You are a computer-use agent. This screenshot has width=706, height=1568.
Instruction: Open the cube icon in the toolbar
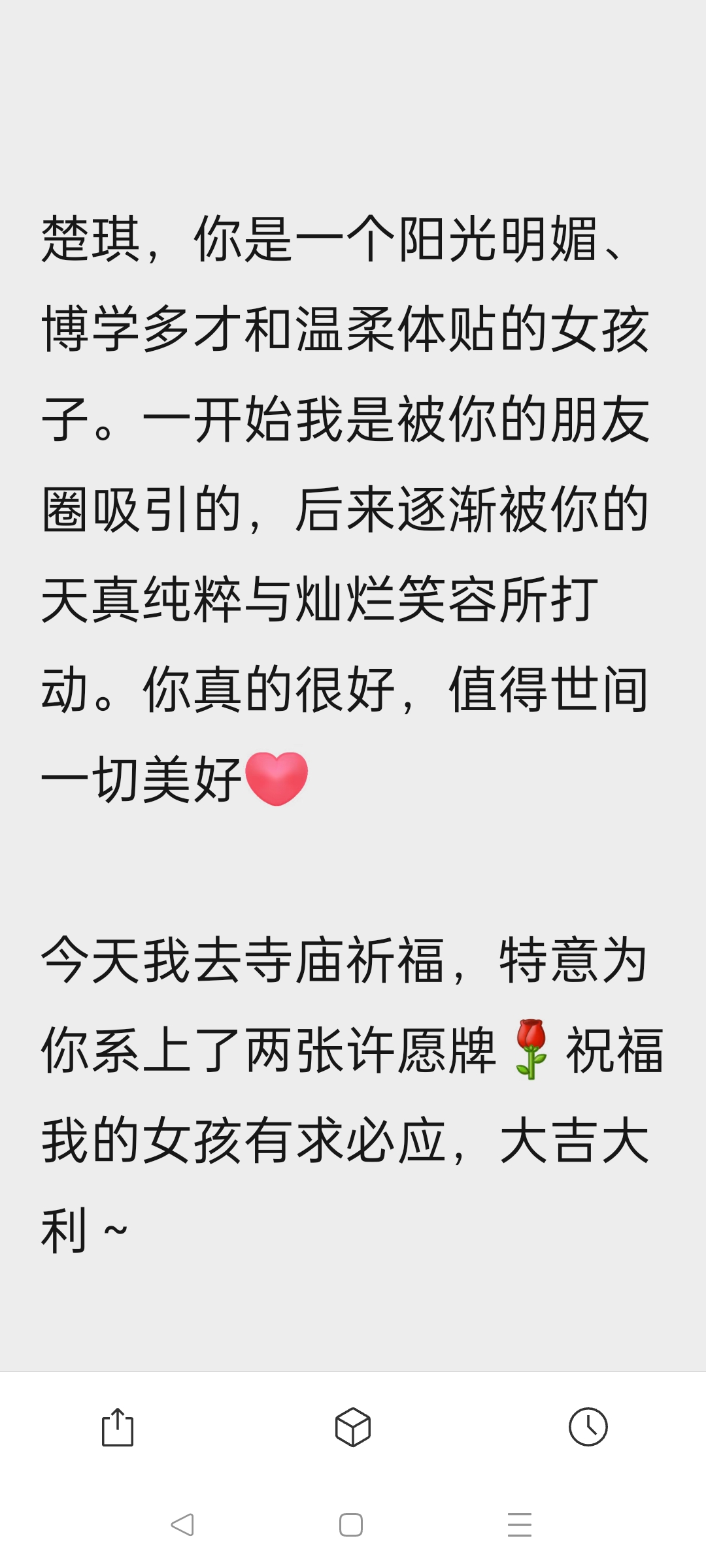pyautogui.click(x=353, y=1427)
